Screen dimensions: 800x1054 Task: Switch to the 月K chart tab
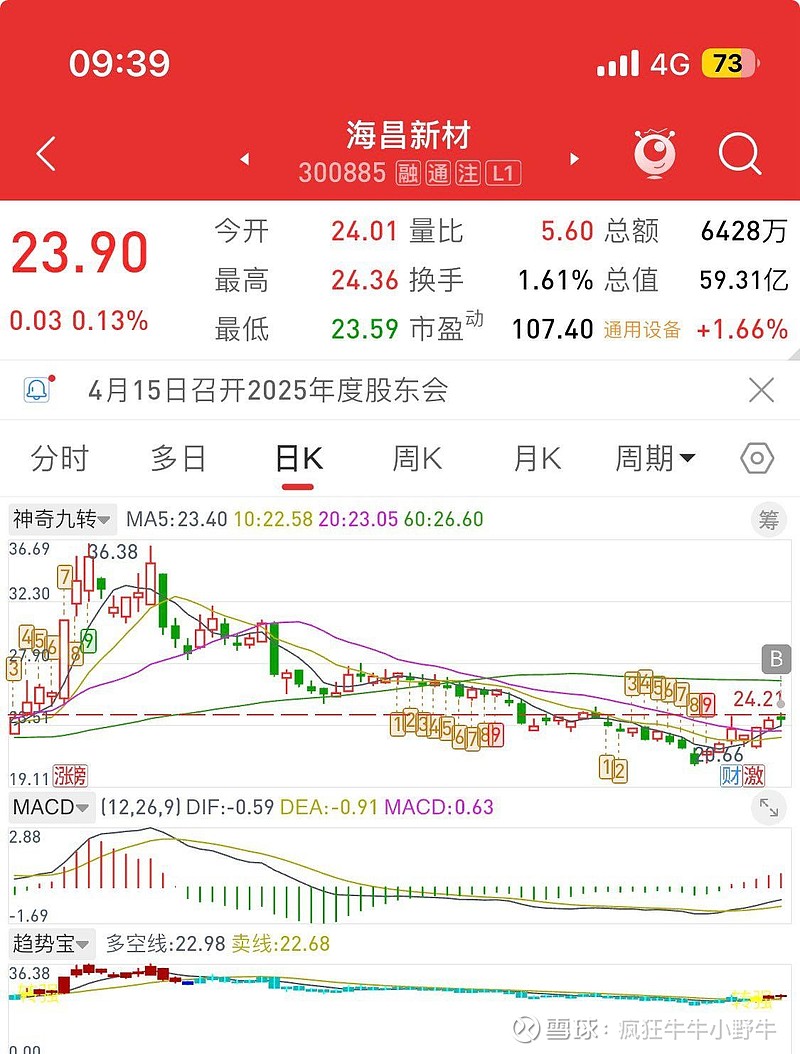[x=537, y=459]
